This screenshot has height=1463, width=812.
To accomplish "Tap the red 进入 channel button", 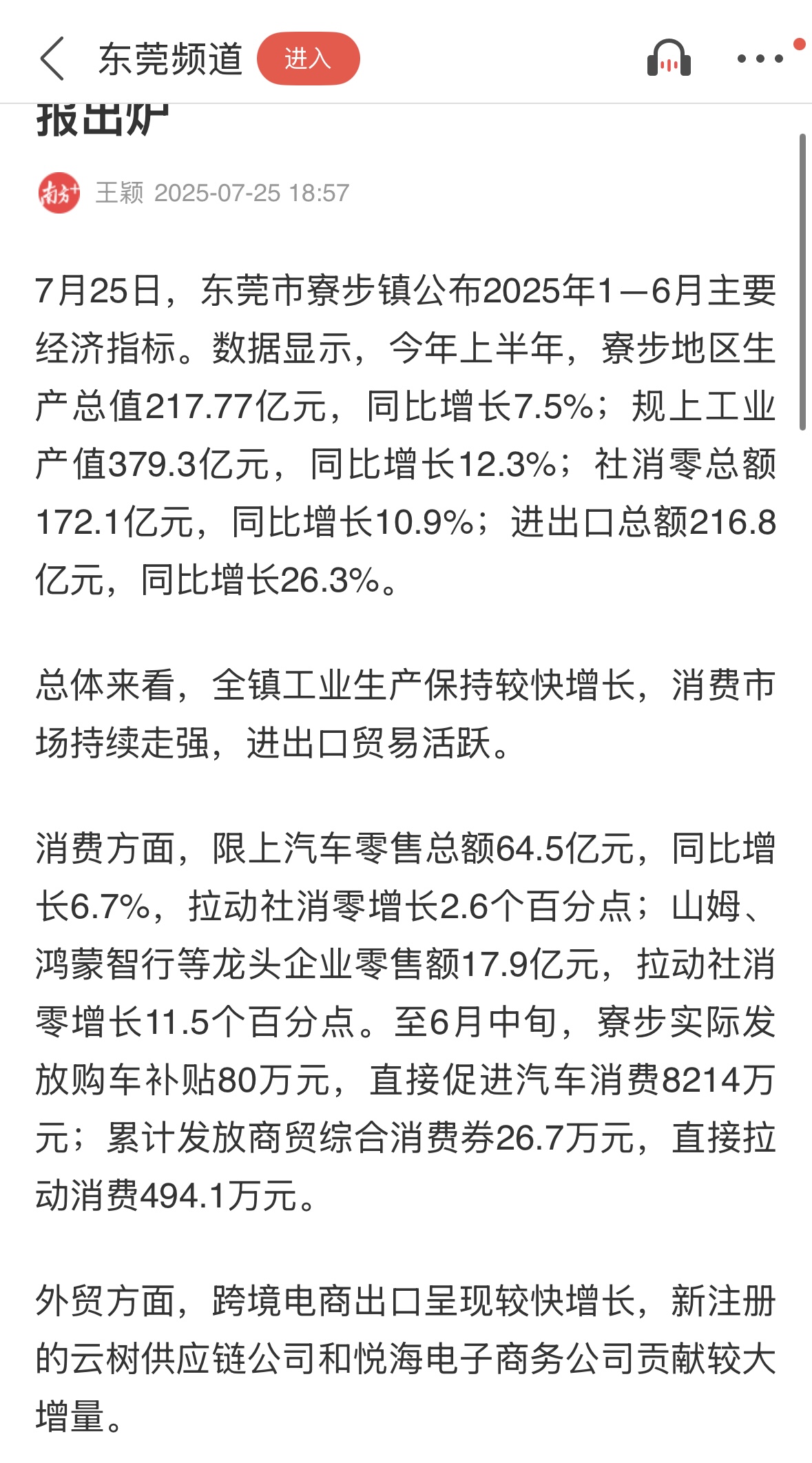I will (308, 59).
